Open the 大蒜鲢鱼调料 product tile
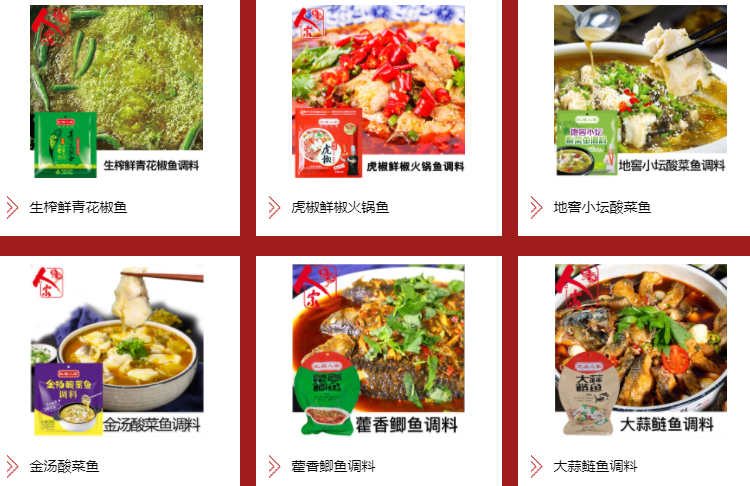Viewport: 750px width, 486px height. point(640,350)
